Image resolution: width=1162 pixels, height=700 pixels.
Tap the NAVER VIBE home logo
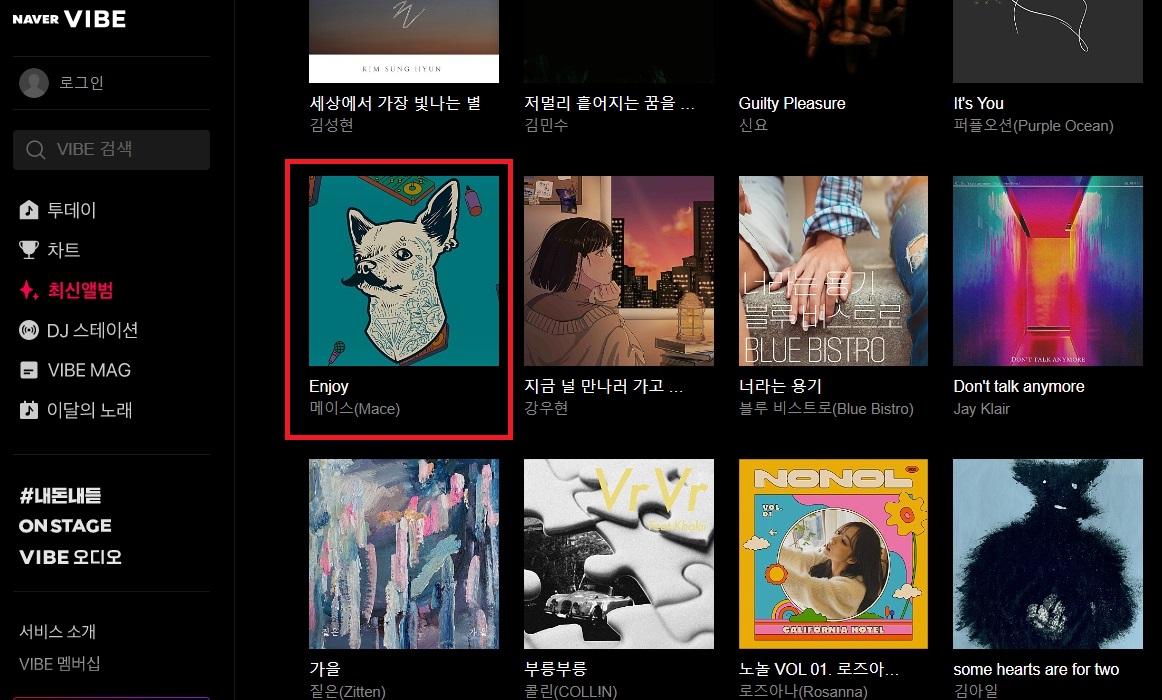pyautogui.click(x=69, y=19)
